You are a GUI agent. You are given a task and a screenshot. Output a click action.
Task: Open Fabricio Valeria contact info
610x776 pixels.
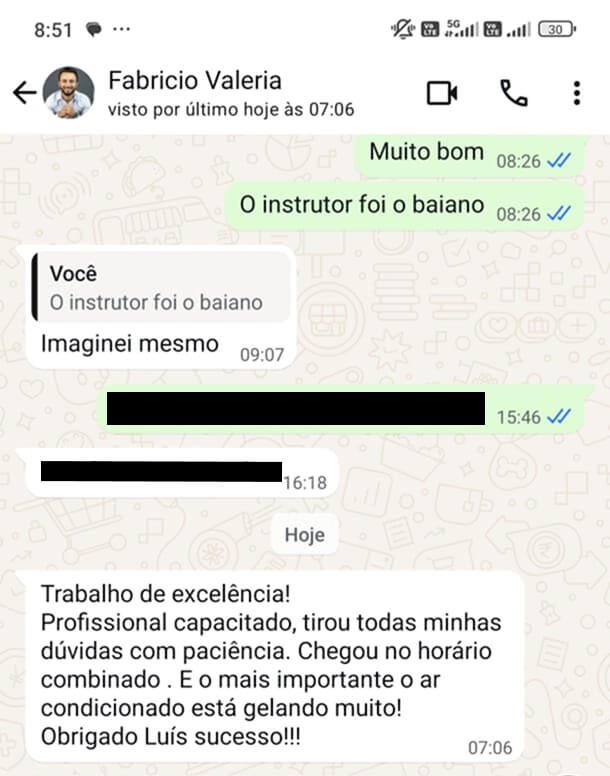(x=230, y=92)
